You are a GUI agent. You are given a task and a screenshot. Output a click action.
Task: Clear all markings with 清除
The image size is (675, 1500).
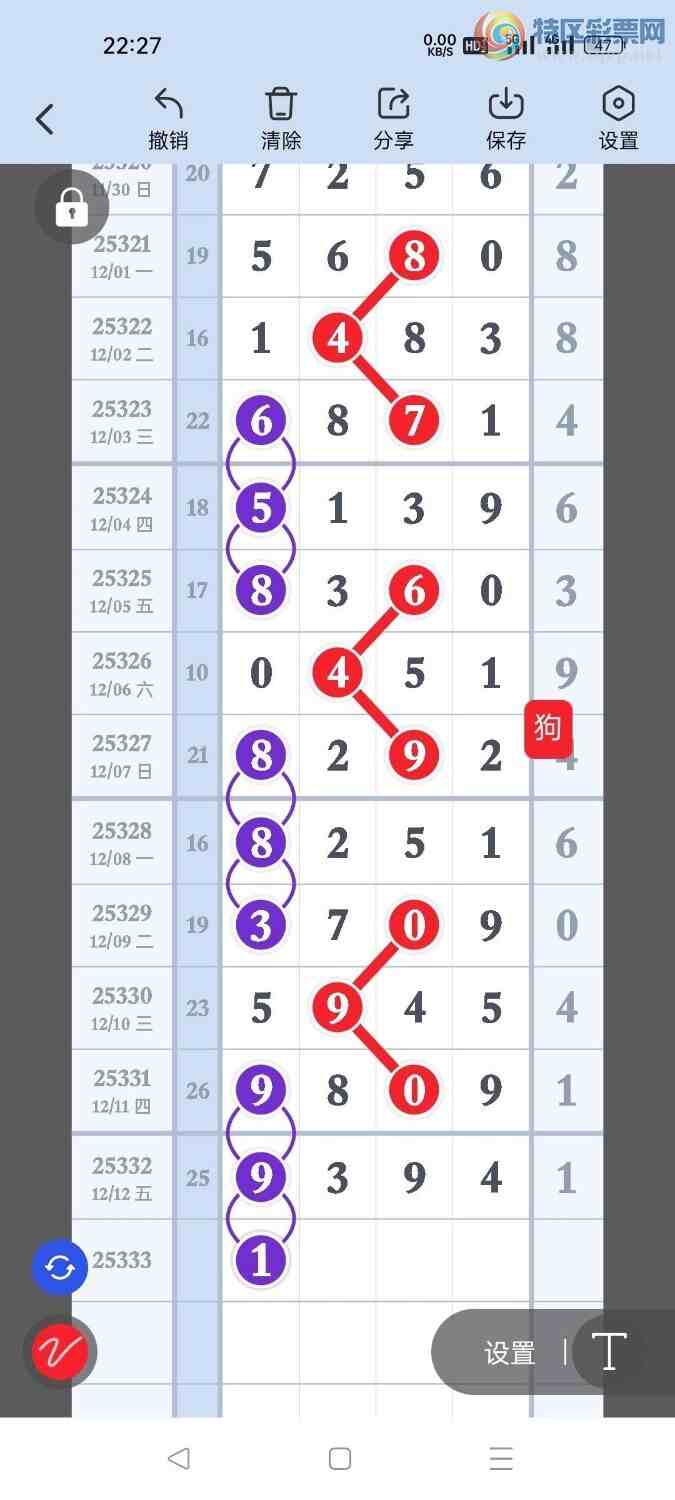pyautogui.click(x=281, y=119)
